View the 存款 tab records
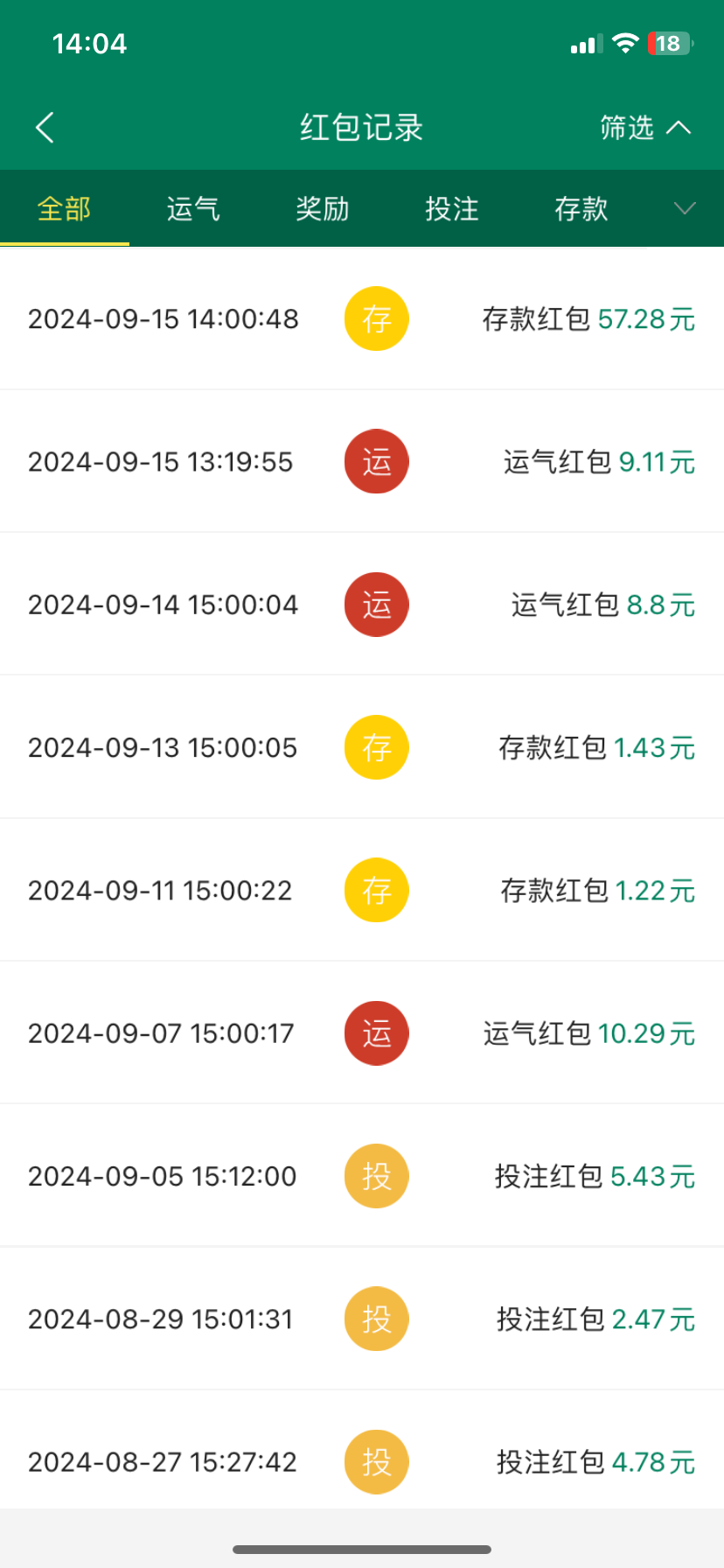 581,209
